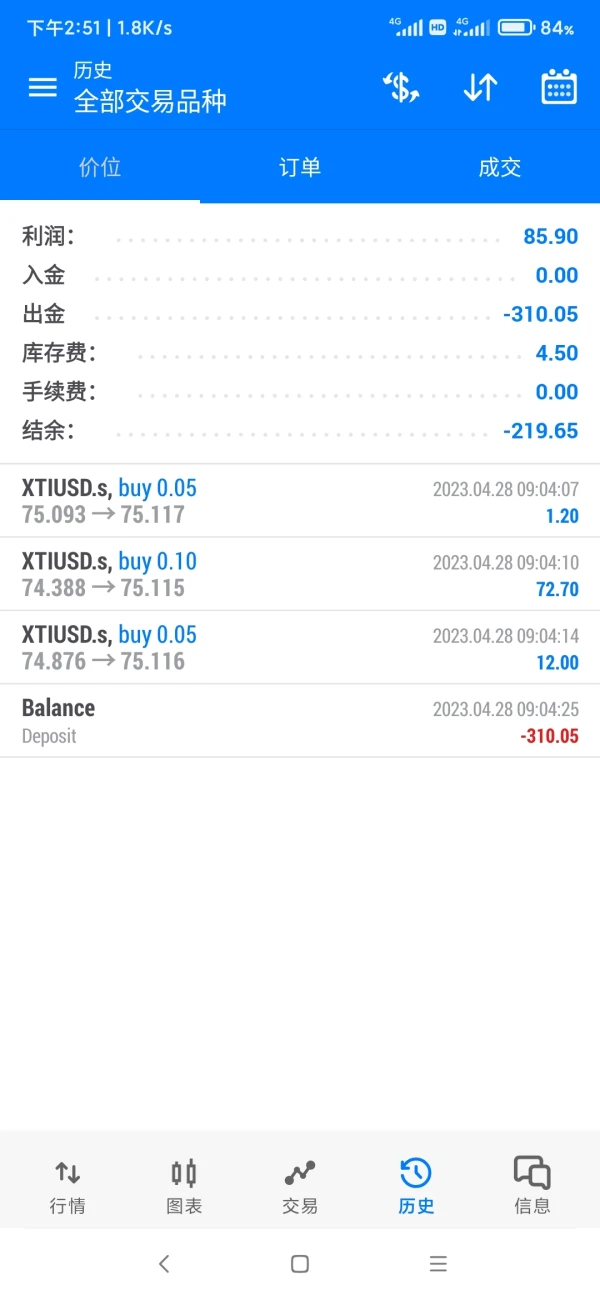Open the 图表 chart tab
Screen dimensions: 600x1300
[184, 1186]
